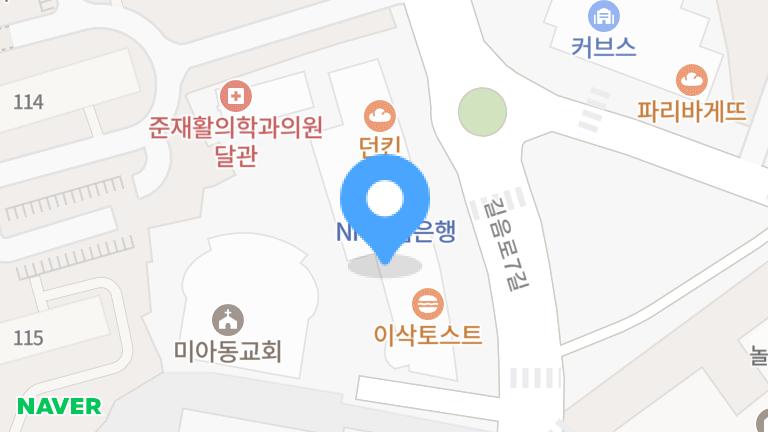Select the 파리바게뜨 bakery marker
This screenshot has width=768, height=432.
[x=691, y=80]
